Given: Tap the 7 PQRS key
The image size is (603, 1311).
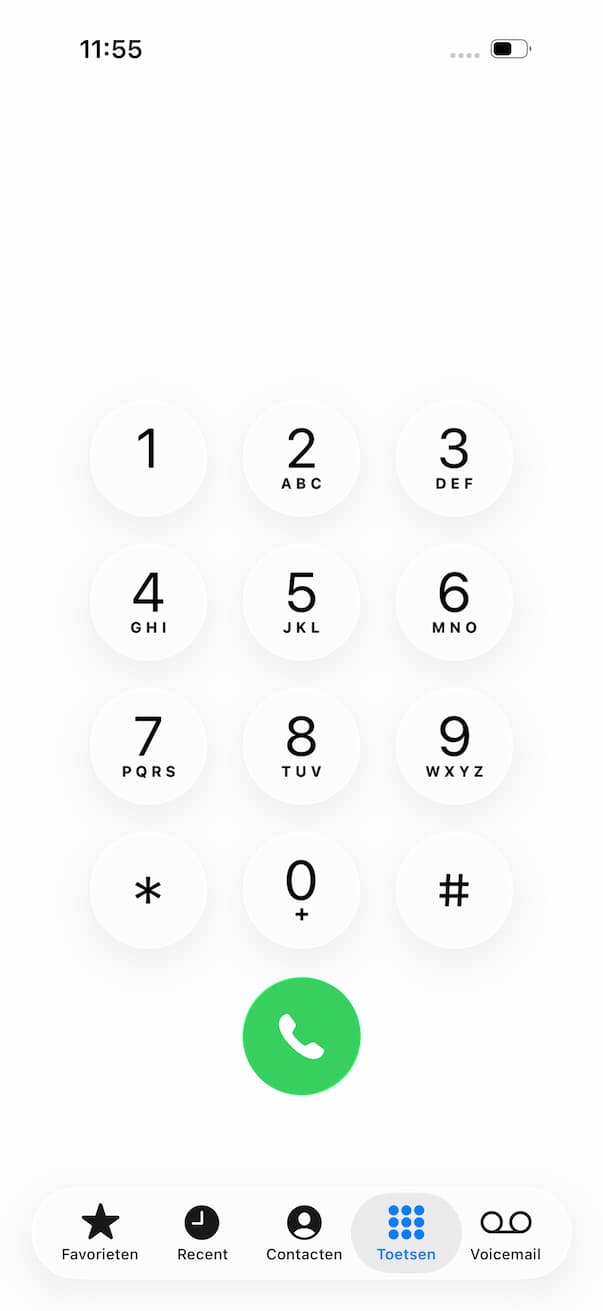Looking at the screenshot, I should pos(148,746).
